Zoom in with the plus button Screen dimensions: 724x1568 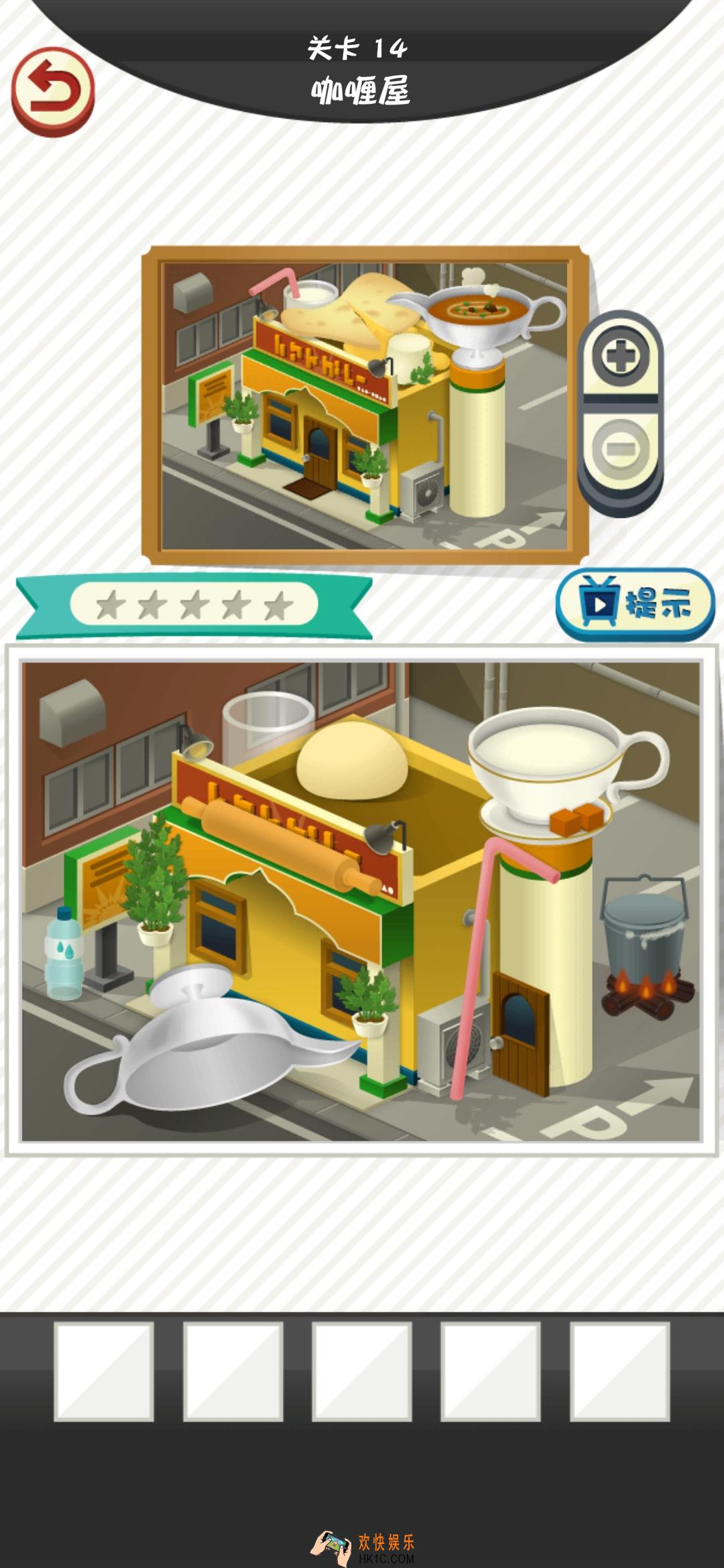tap(619, 356)
